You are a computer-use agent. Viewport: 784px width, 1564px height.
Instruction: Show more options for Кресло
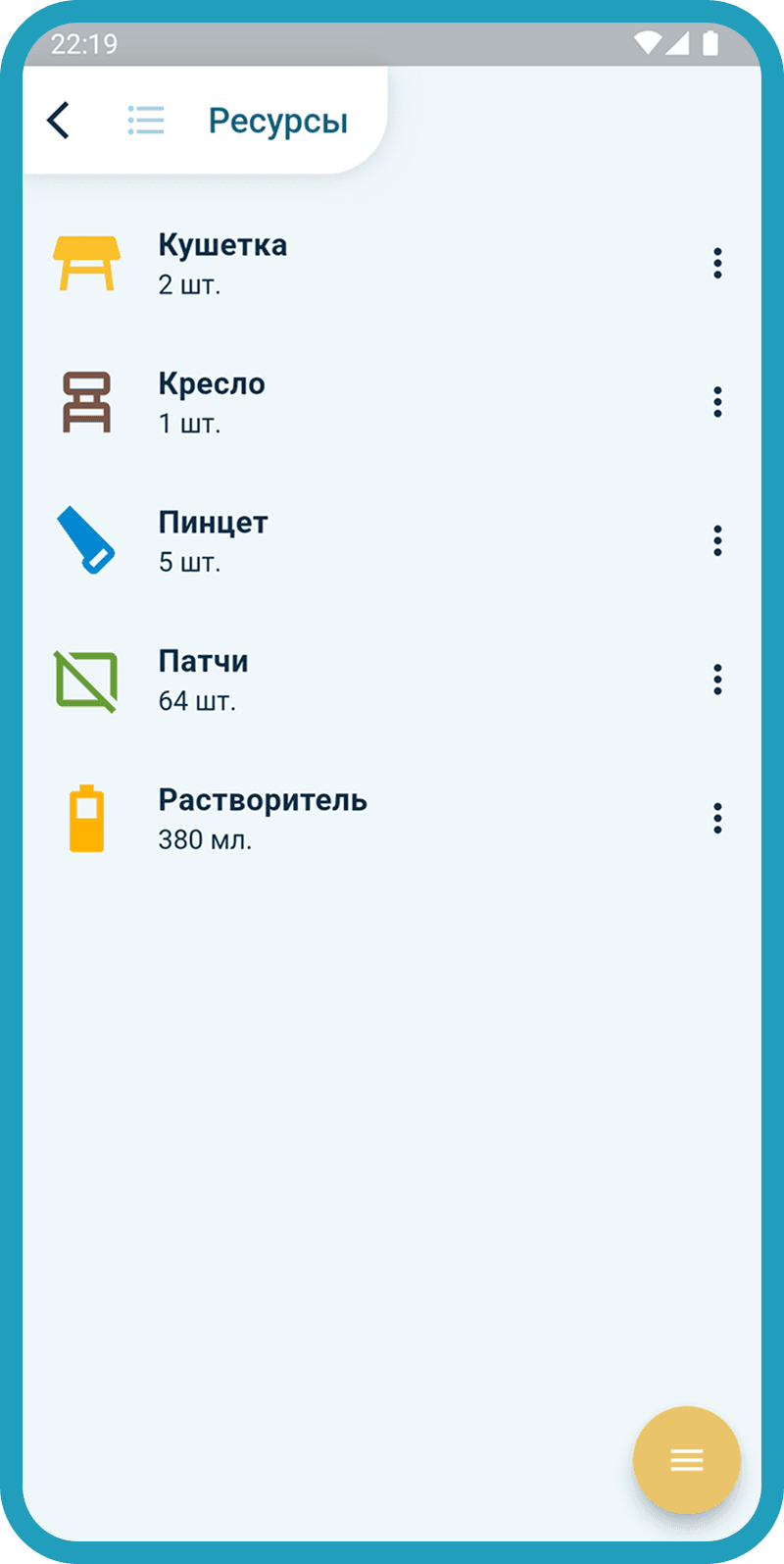pyautogui.click(x=717, y=402)
